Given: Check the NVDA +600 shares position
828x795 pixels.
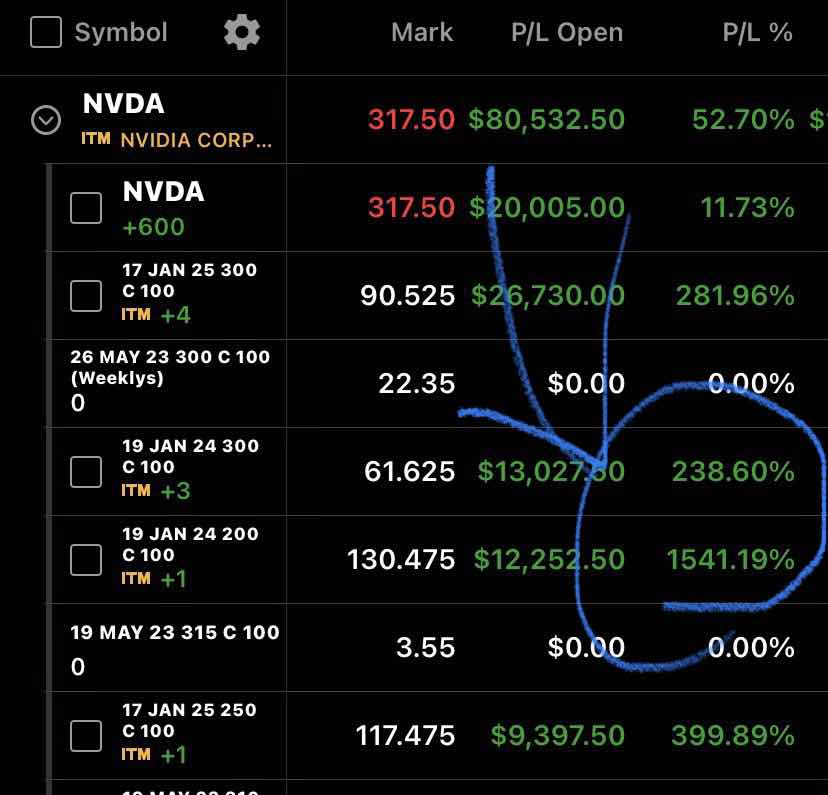Looking at the screenshot, I should pos(86,208).
